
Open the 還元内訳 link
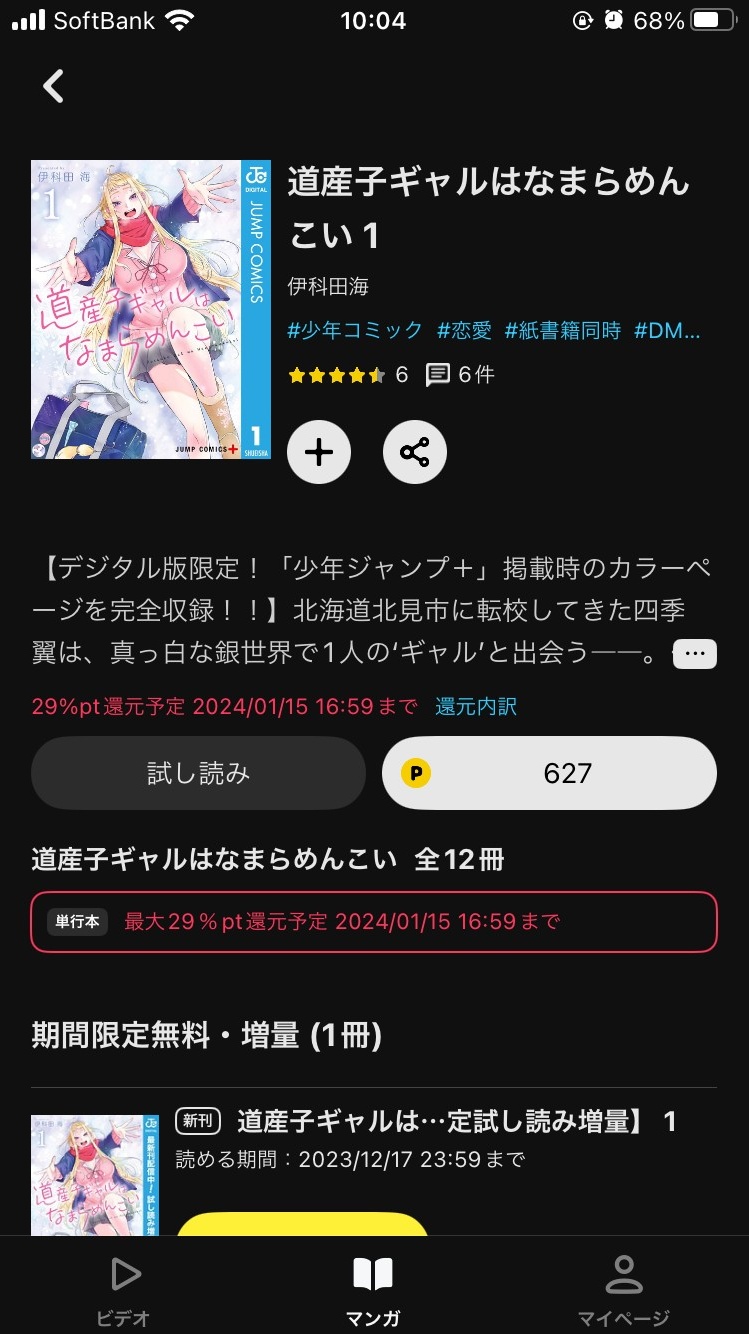point(476,706)
